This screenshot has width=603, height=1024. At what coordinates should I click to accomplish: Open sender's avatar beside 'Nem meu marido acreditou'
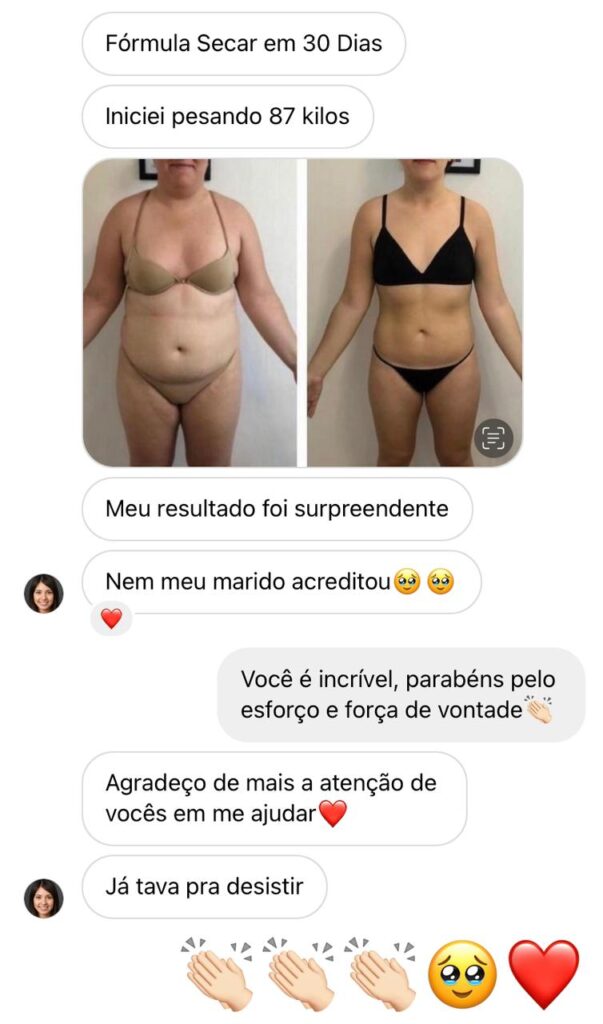click(x=43, y=593)
